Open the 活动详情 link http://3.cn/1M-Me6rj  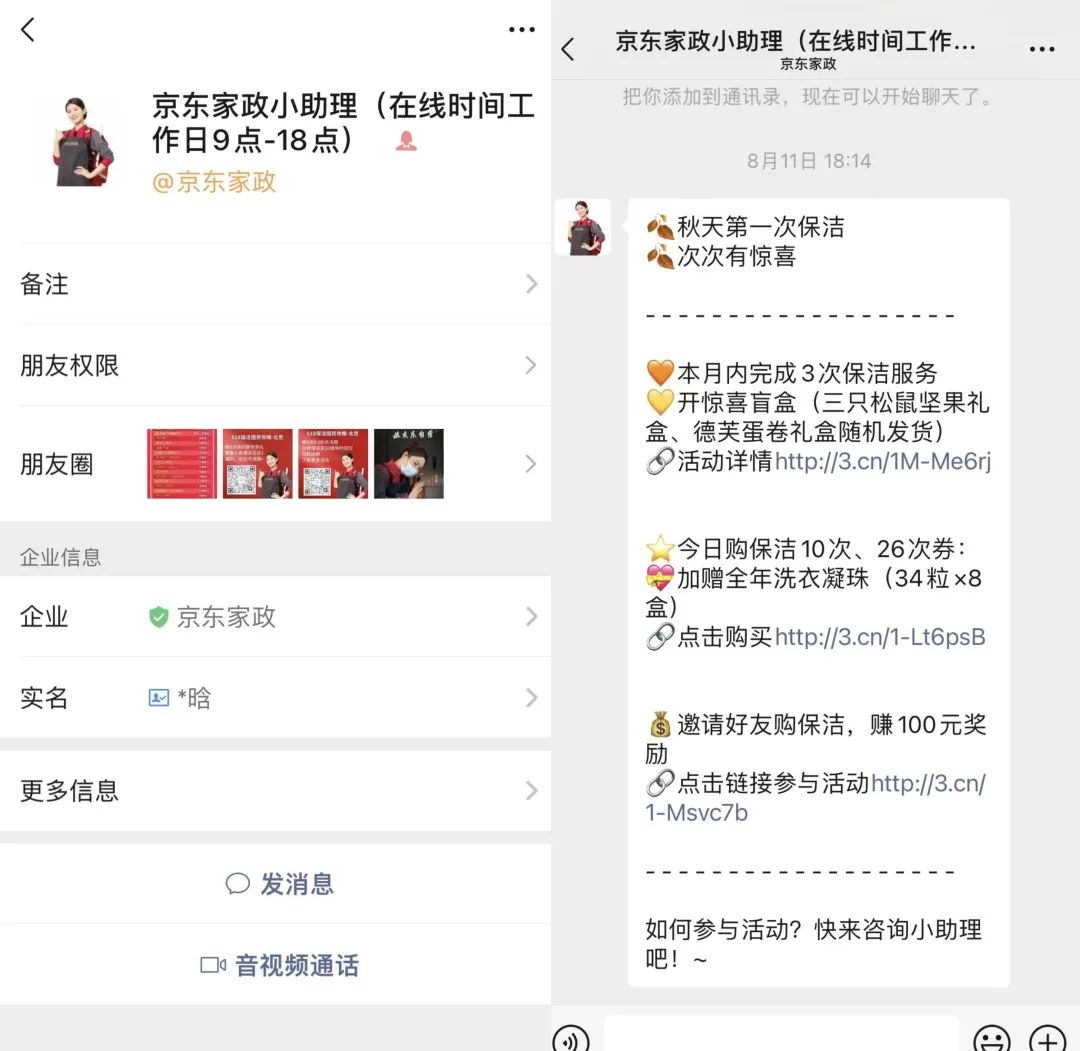pos(883,462)
